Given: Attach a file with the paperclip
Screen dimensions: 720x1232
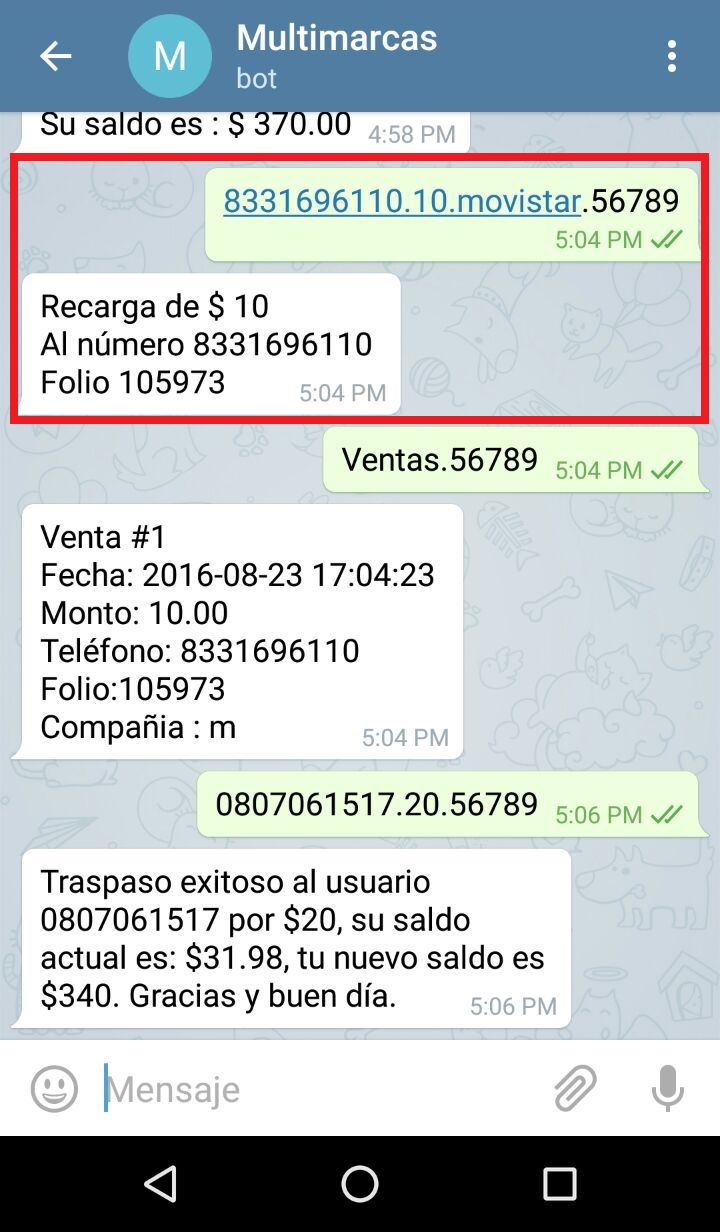Looking at the screenshot, I should click(575, 1088).
